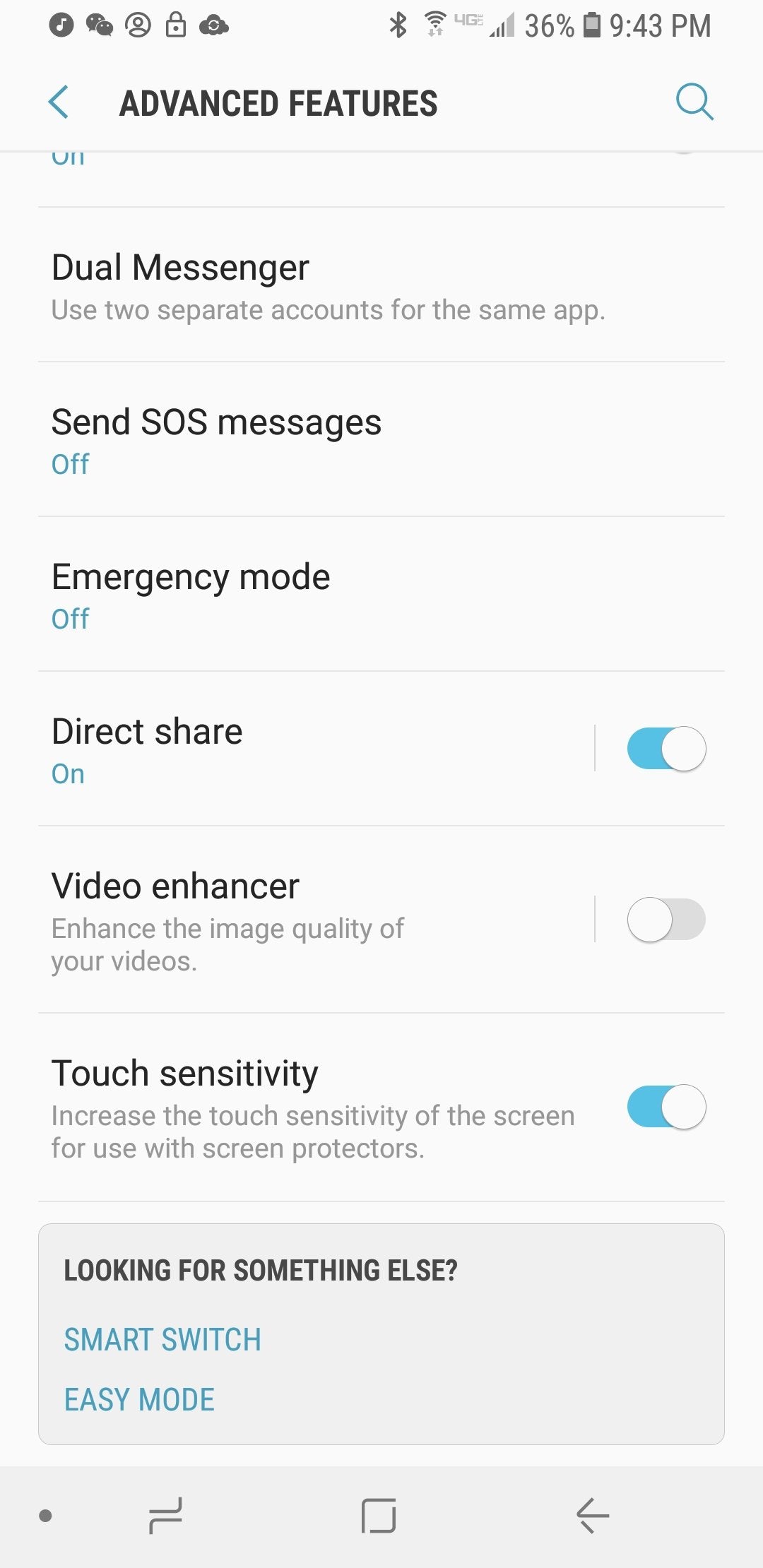Open Emergency mode settings
Screen dimensions: 763x1568
tap(191, 594)
